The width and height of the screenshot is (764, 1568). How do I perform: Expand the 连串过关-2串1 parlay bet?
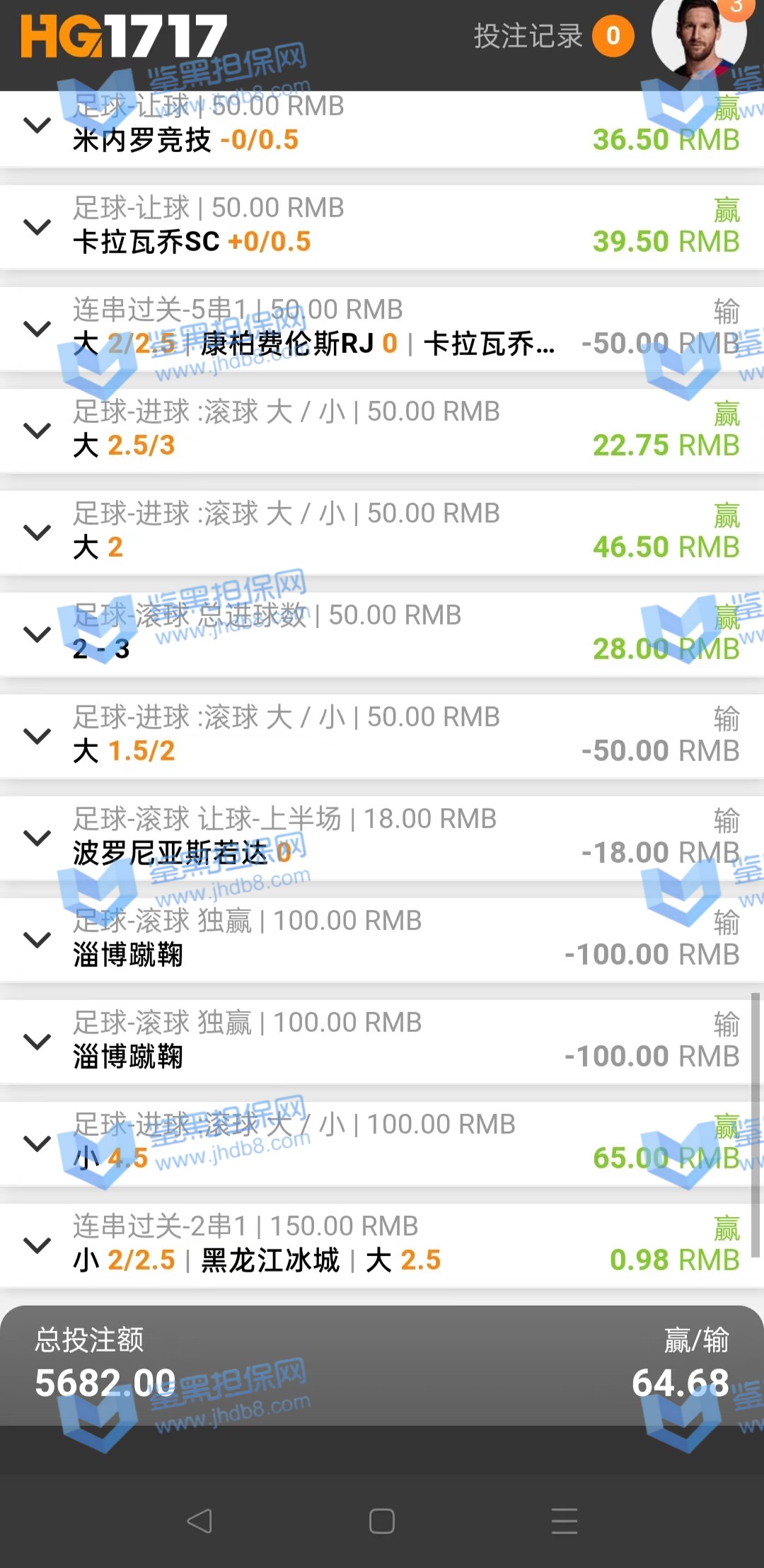pyautogui.click(x=37, y=1245)
